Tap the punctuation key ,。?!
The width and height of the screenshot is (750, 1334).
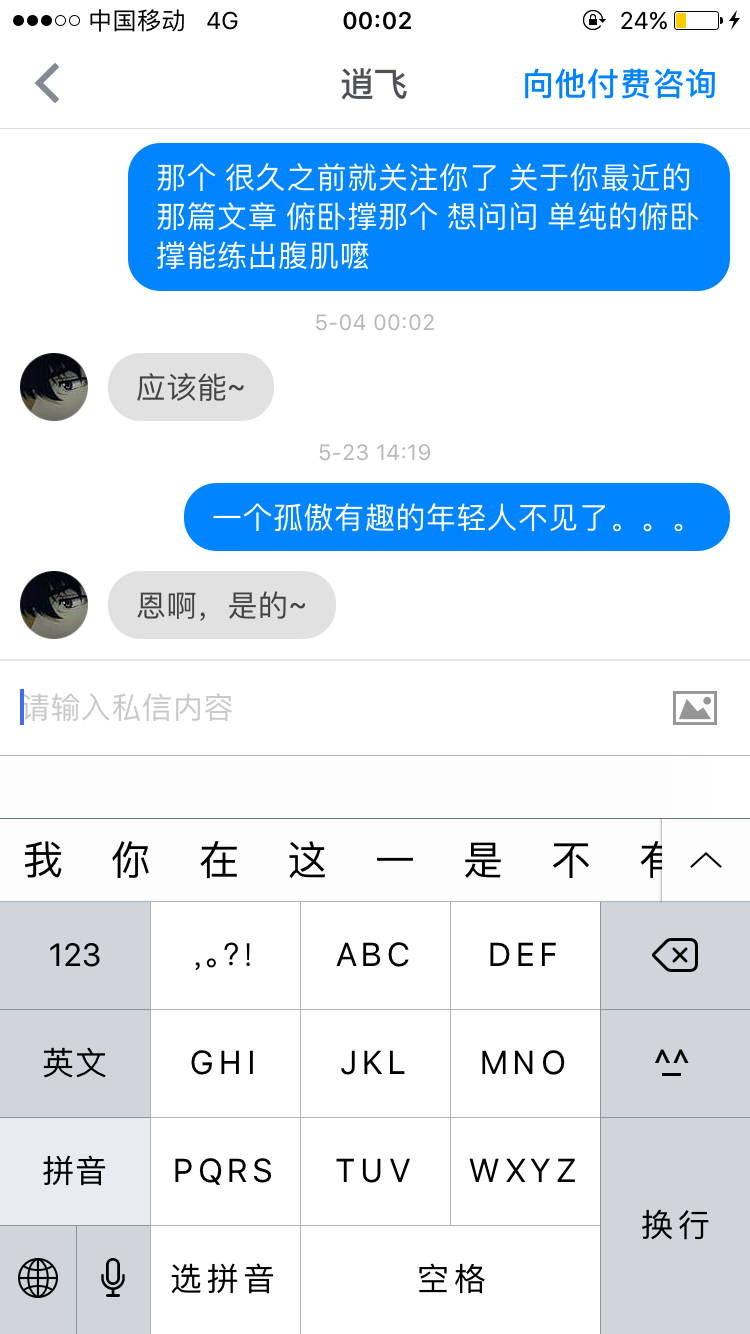pos(225,955)
